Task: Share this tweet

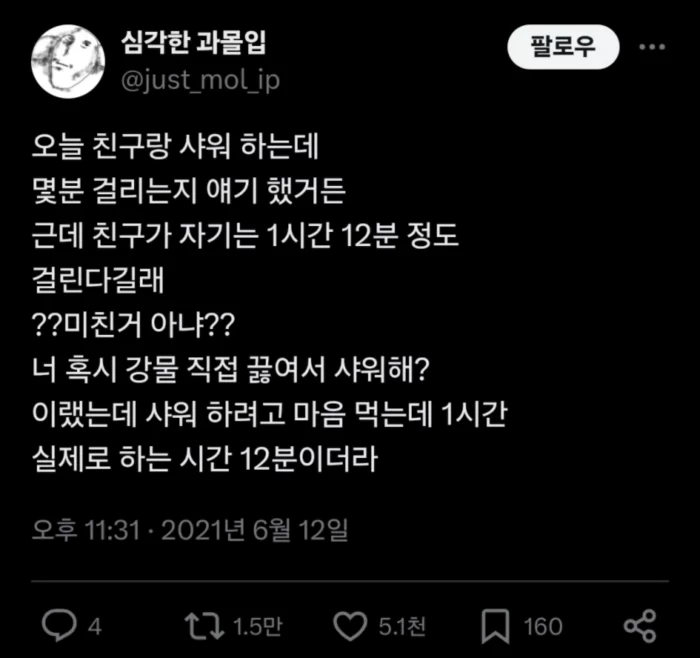Action: [x=639, y=627]
